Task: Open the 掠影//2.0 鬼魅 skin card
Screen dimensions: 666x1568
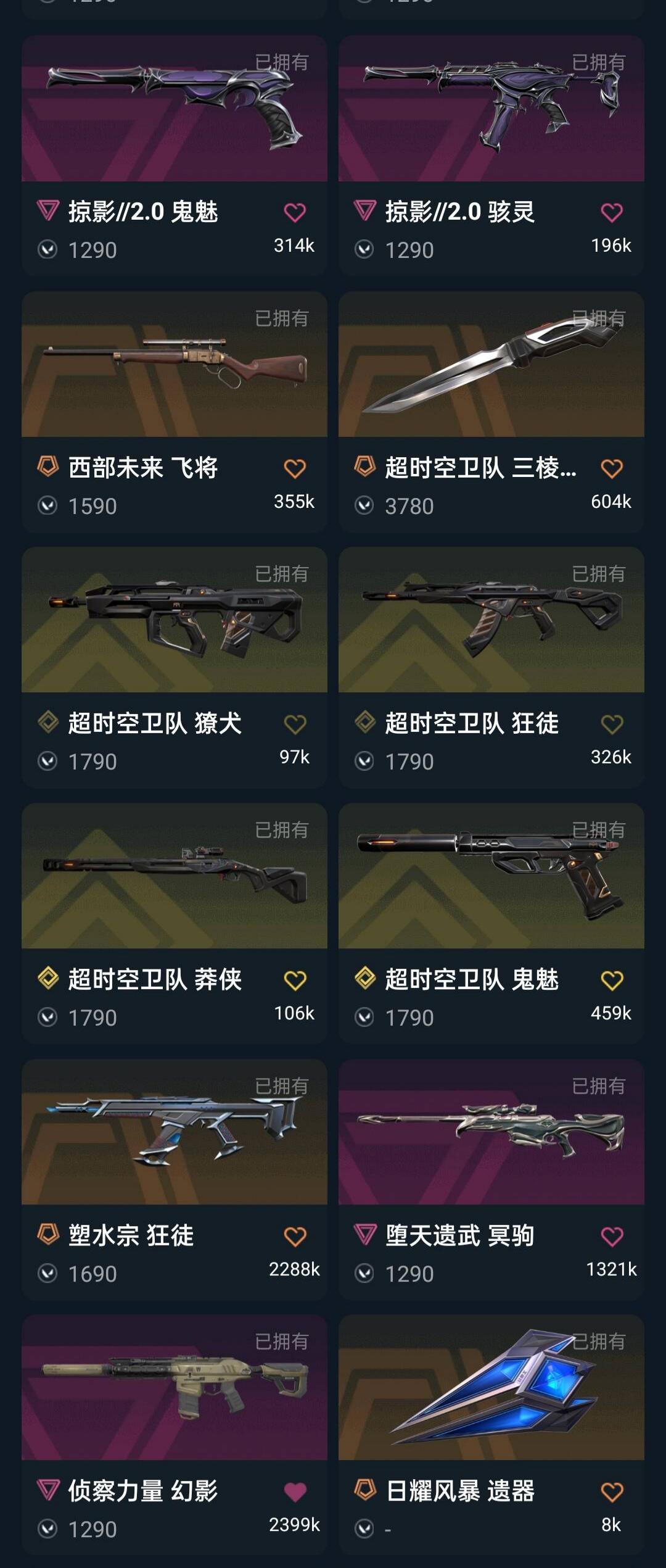Action: coord(174,109)
